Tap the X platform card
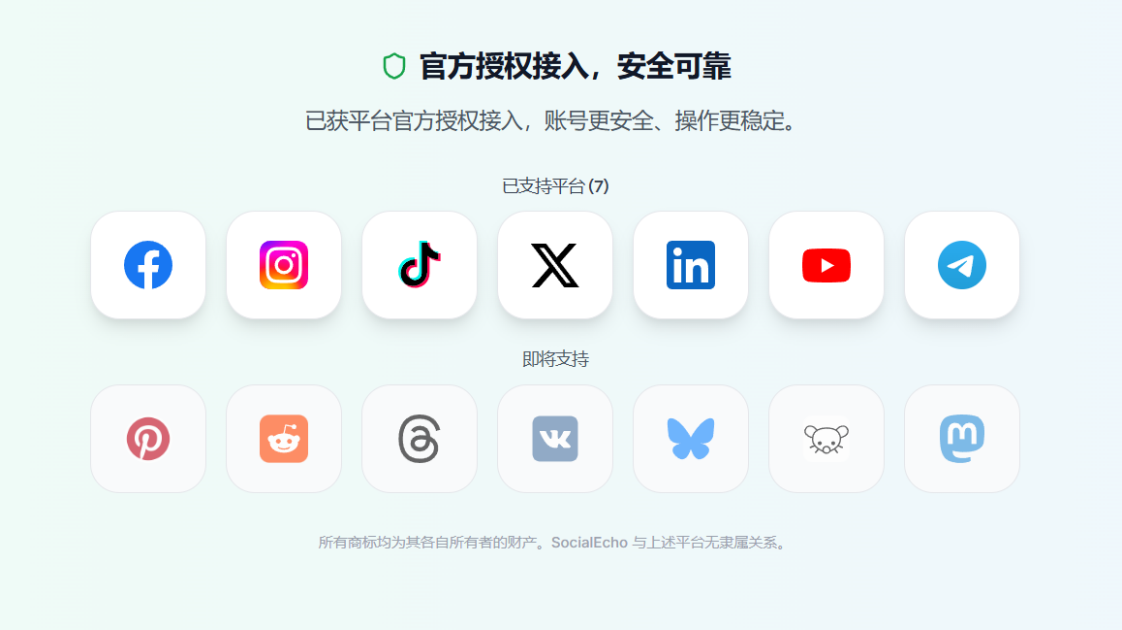The image size is (1122, 630). click(555, 265)
